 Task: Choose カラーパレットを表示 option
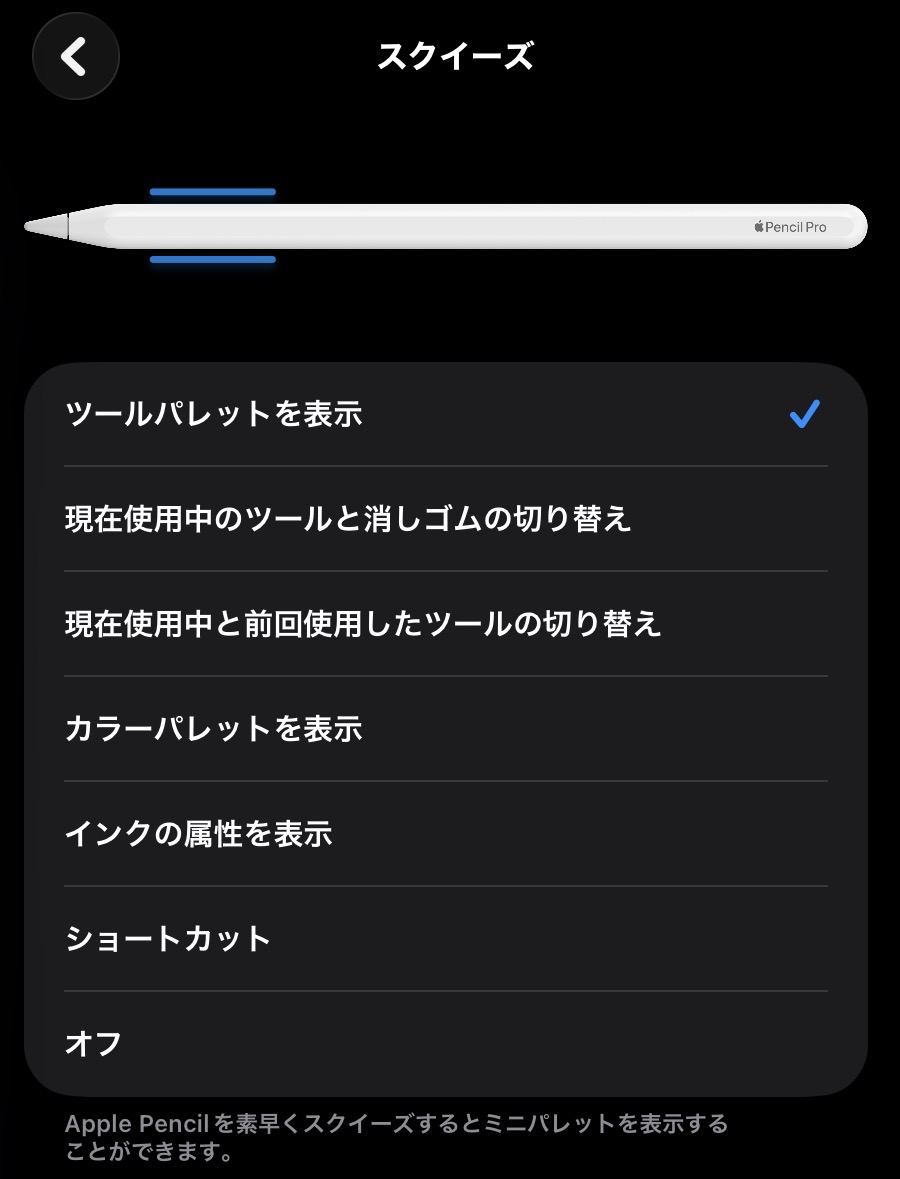pos(445,729)
